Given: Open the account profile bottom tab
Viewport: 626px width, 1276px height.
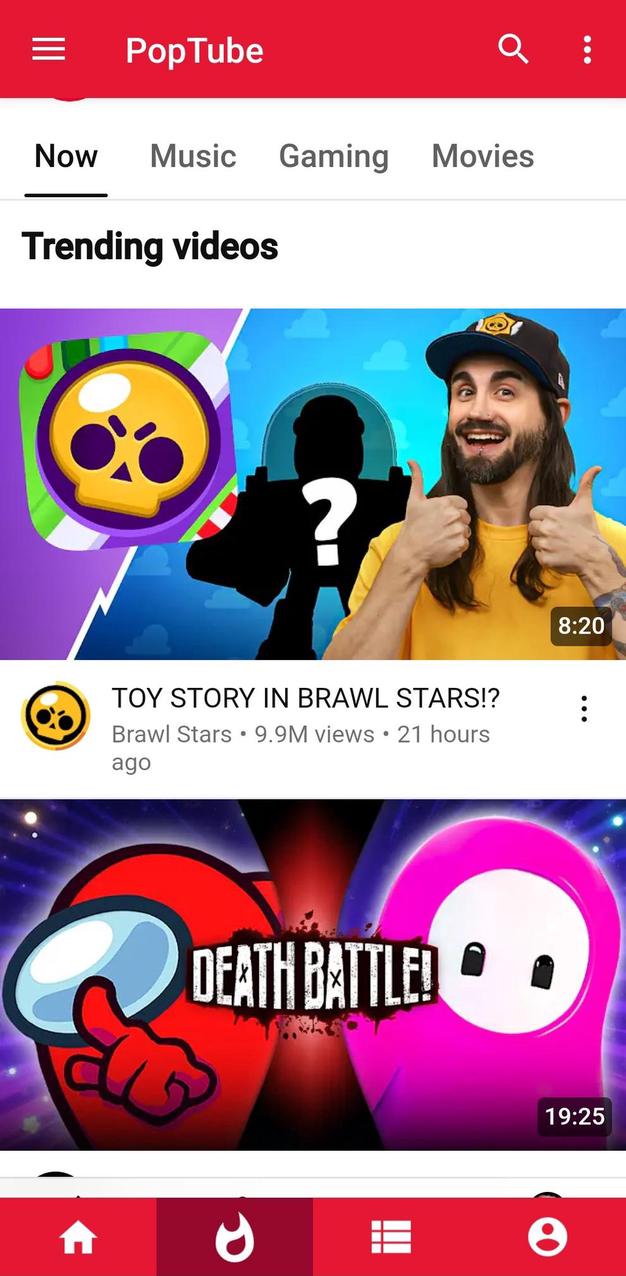Looking at the screenshot, I should point(547,1238).
